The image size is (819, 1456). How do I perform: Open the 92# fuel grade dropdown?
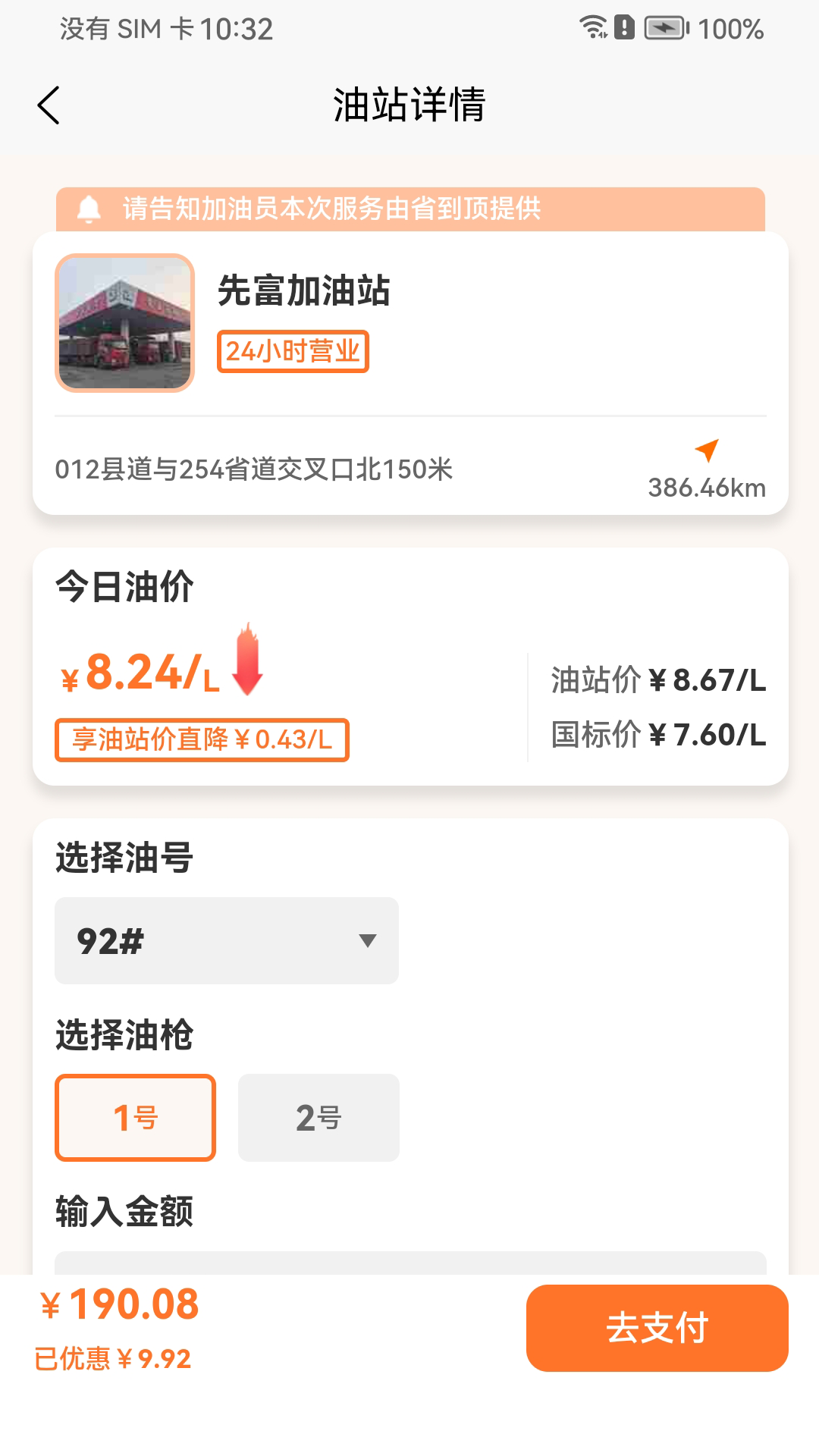tap(225, 940)
